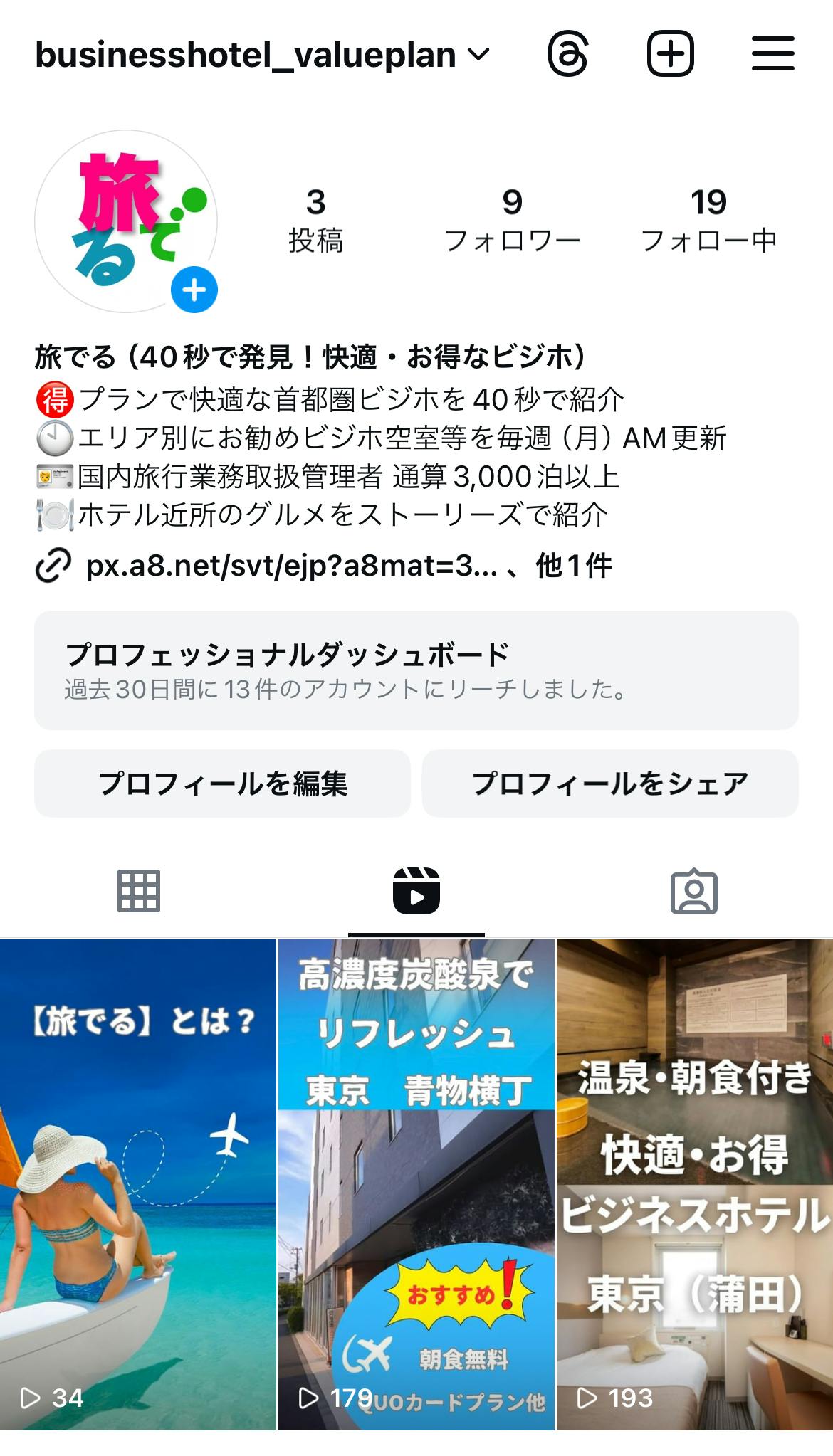Screen dimensions: 833x1456
Task: Select the Reels tab
Action: point(416,891)
